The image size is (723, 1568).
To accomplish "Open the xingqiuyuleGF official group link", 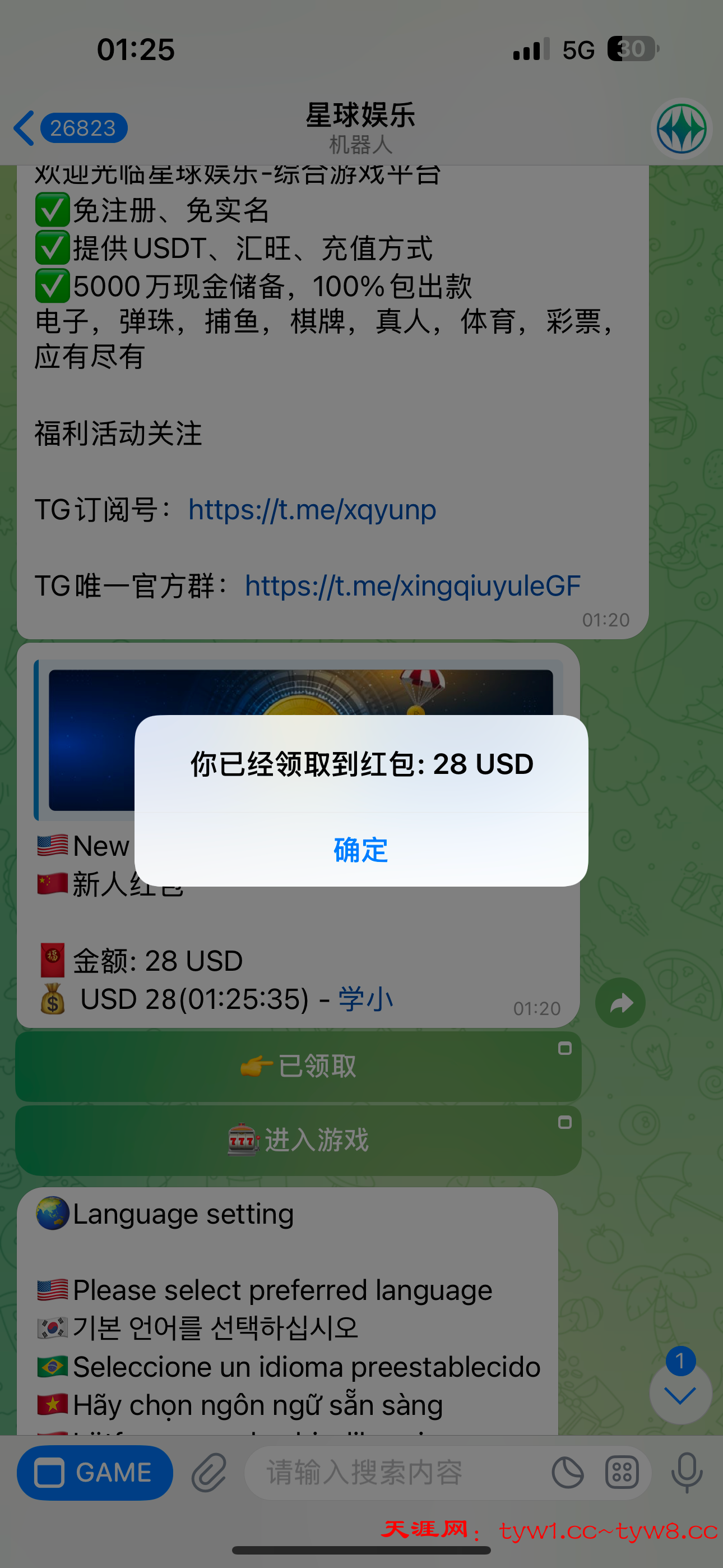I will point(412,585).
